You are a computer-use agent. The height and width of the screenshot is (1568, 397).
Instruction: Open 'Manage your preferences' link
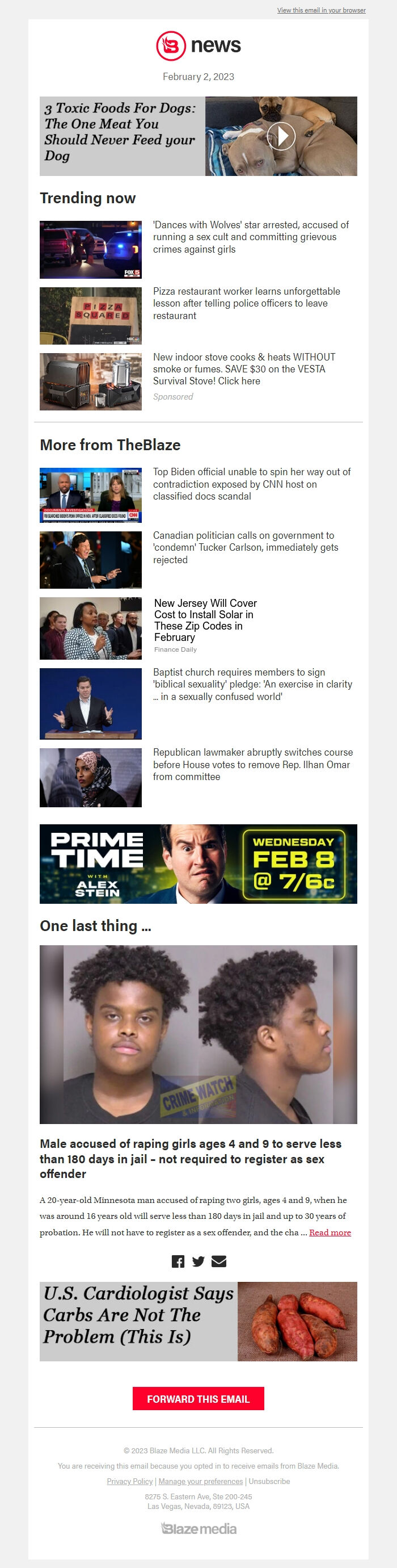coord(201,1481)
